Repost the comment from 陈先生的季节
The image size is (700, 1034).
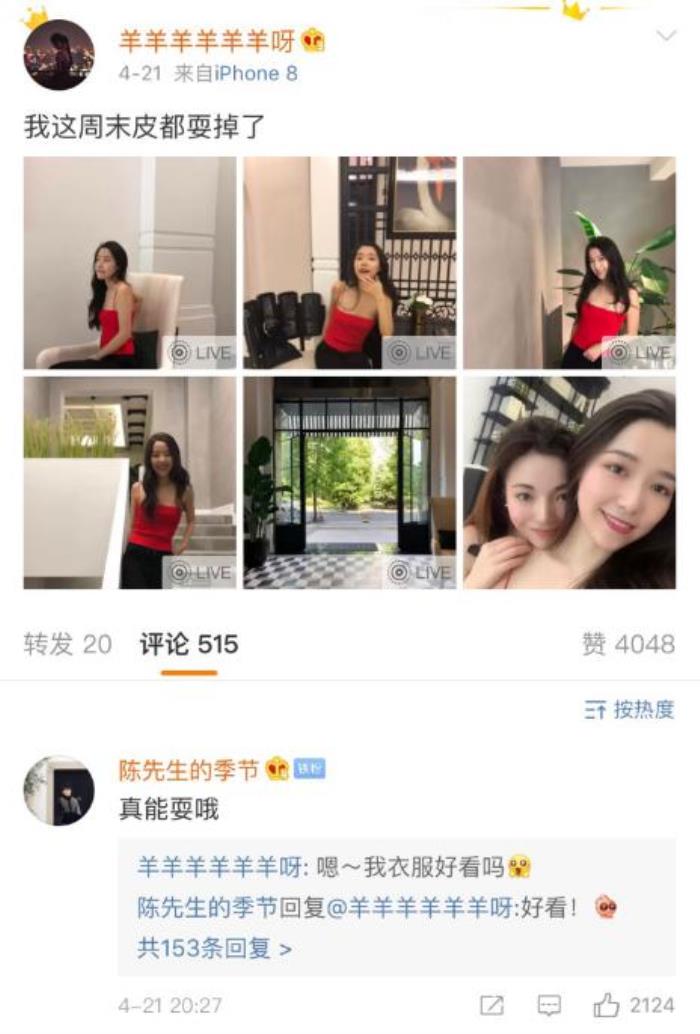click(x=492, y=1005)
